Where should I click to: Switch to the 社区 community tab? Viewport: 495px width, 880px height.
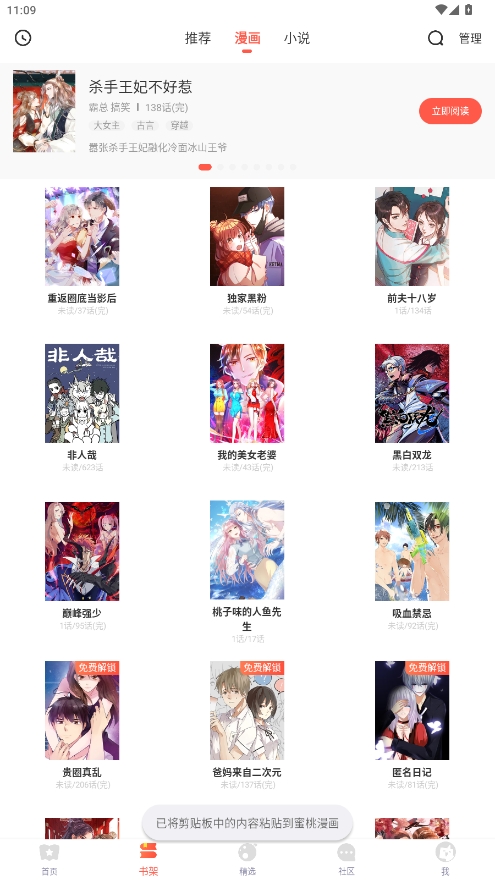click(x=346, y=859)
